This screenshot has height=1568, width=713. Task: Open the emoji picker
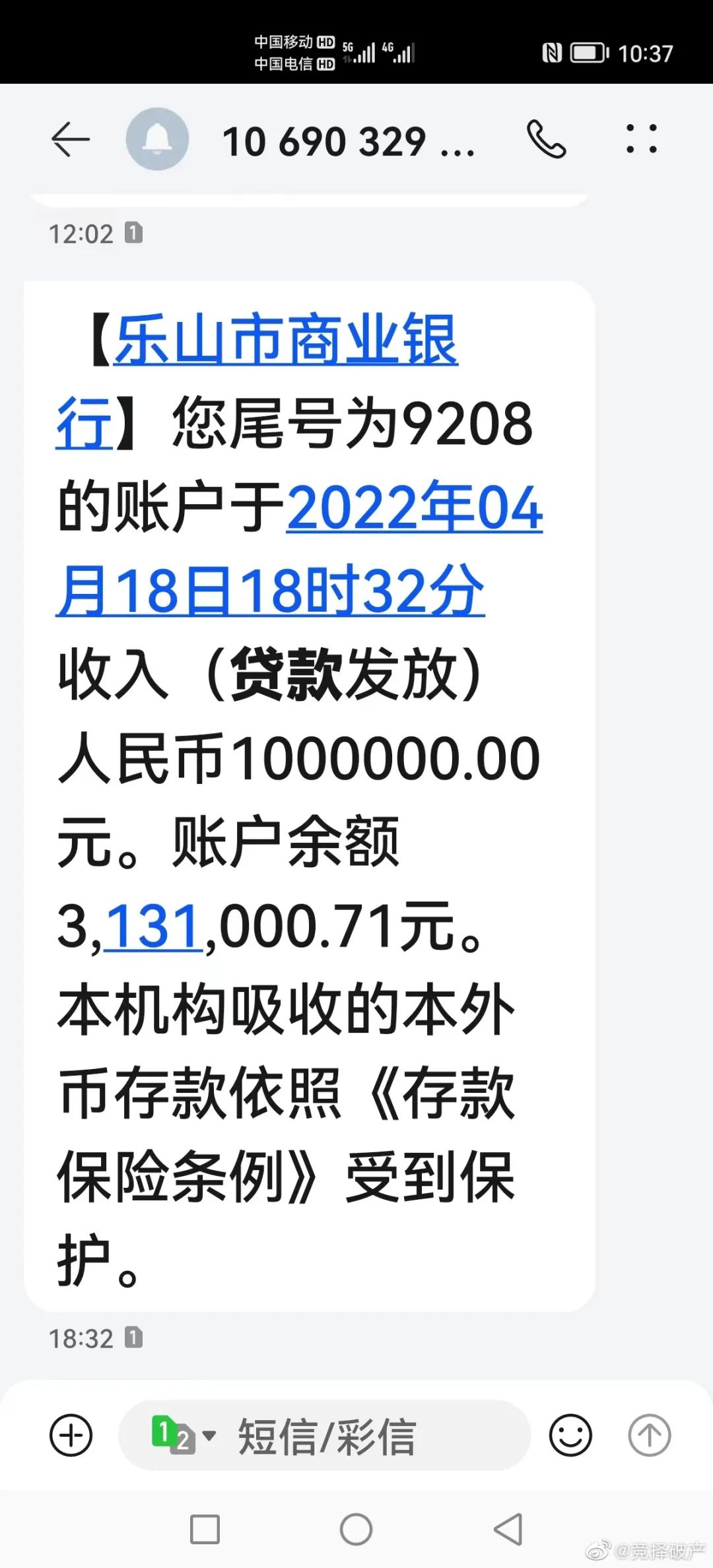click(x=570, y=1435)
